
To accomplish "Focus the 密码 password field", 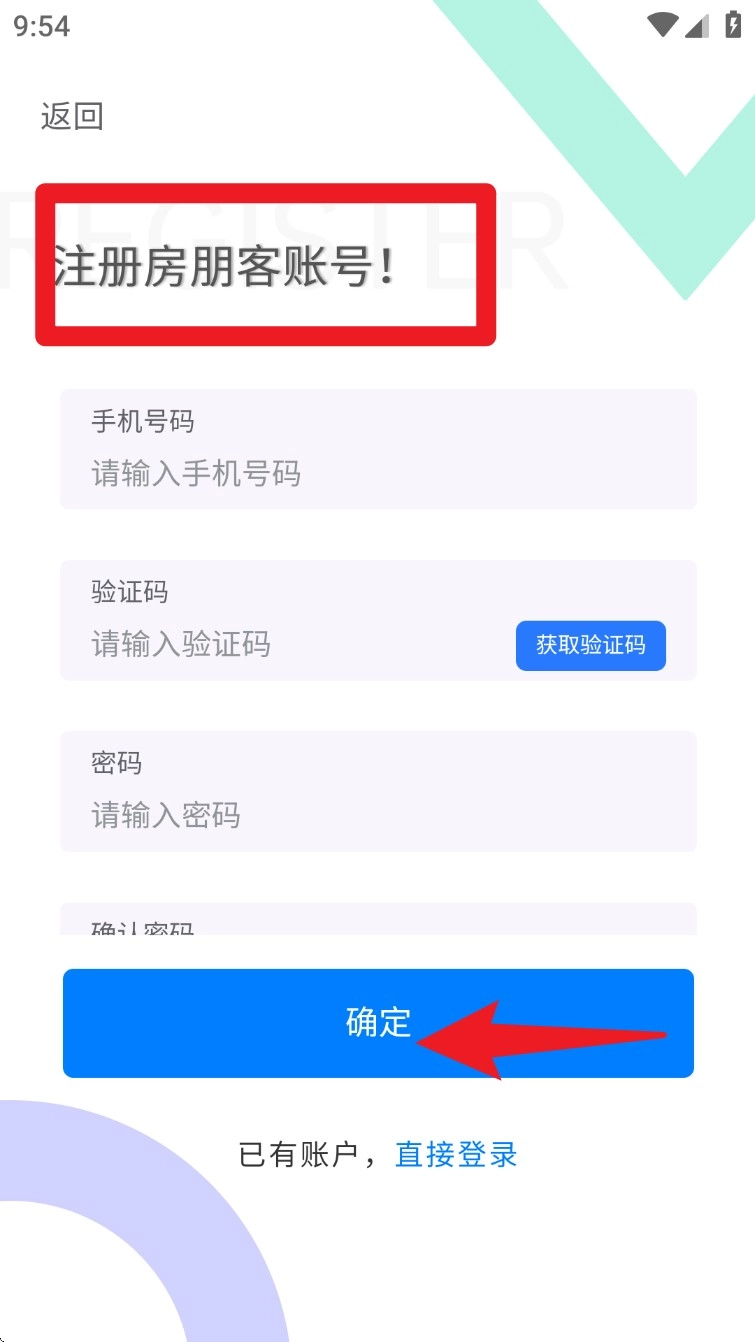I will pos(376,815).
